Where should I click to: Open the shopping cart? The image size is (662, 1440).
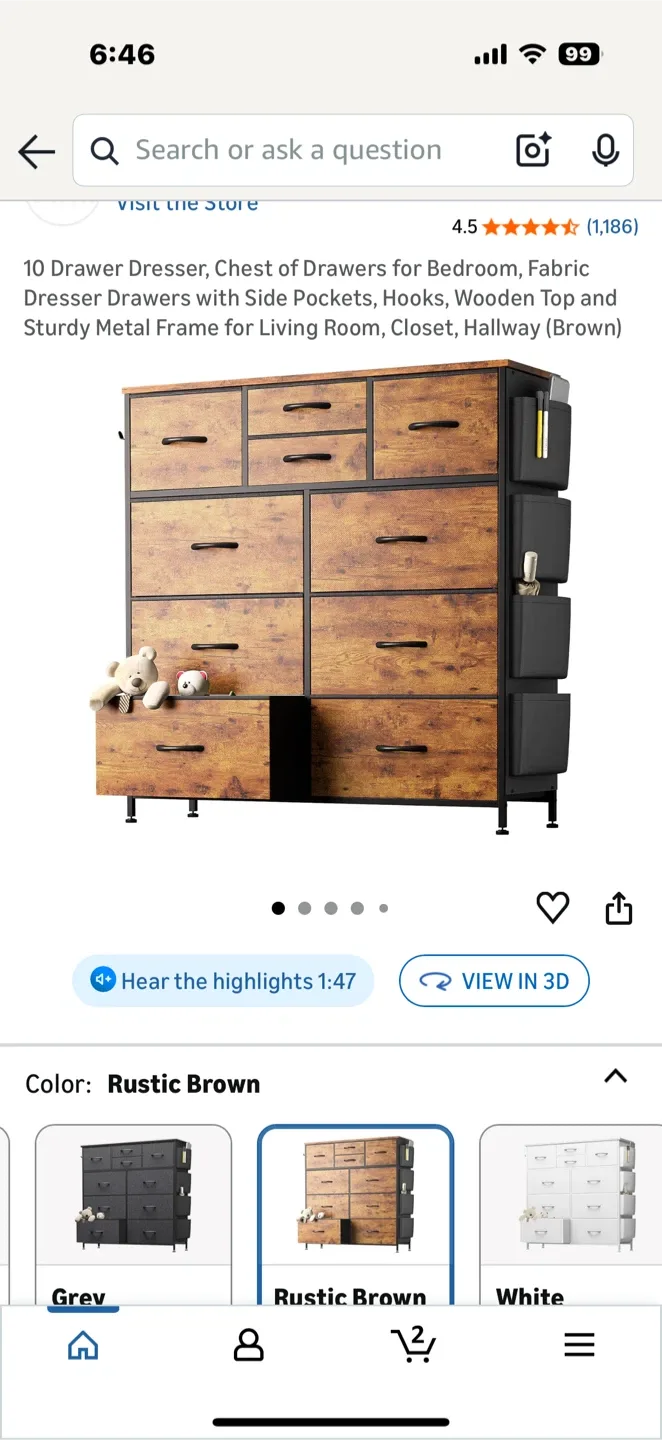413,1345
